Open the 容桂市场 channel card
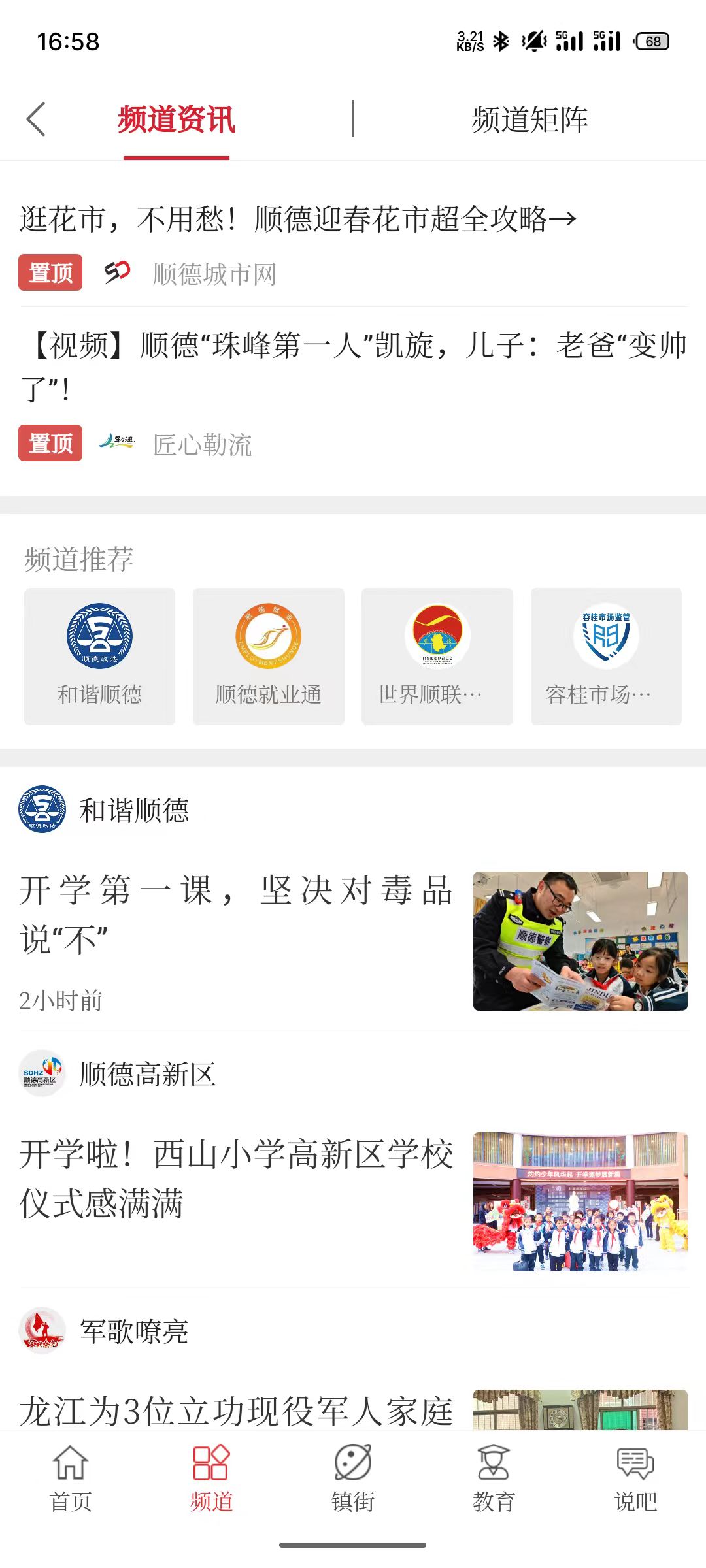 point(606,656)
